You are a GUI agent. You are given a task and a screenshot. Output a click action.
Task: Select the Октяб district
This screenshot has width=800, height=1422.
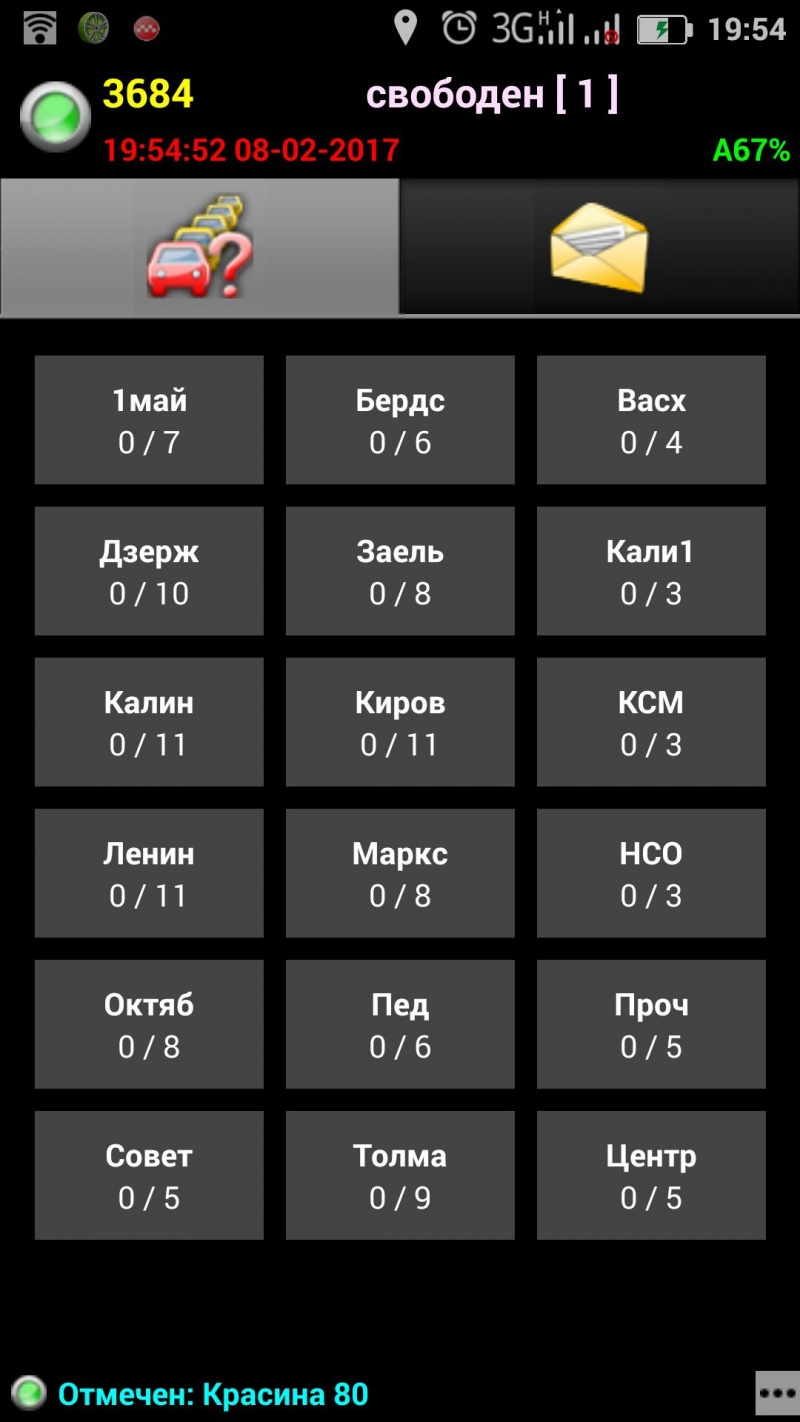(x=149, y=1024)
